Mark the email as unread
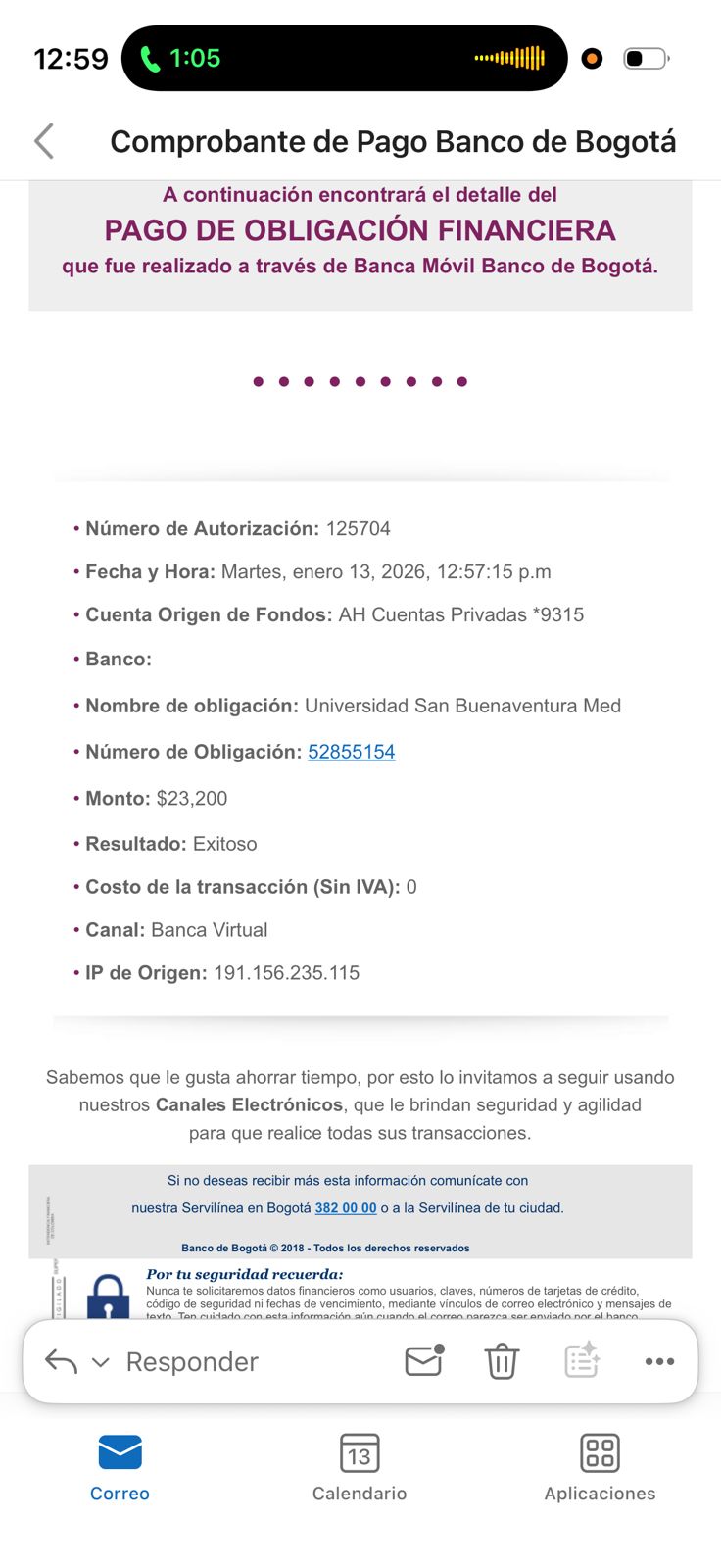The width and height of the screenshot is (721, 1568). 424,1360
